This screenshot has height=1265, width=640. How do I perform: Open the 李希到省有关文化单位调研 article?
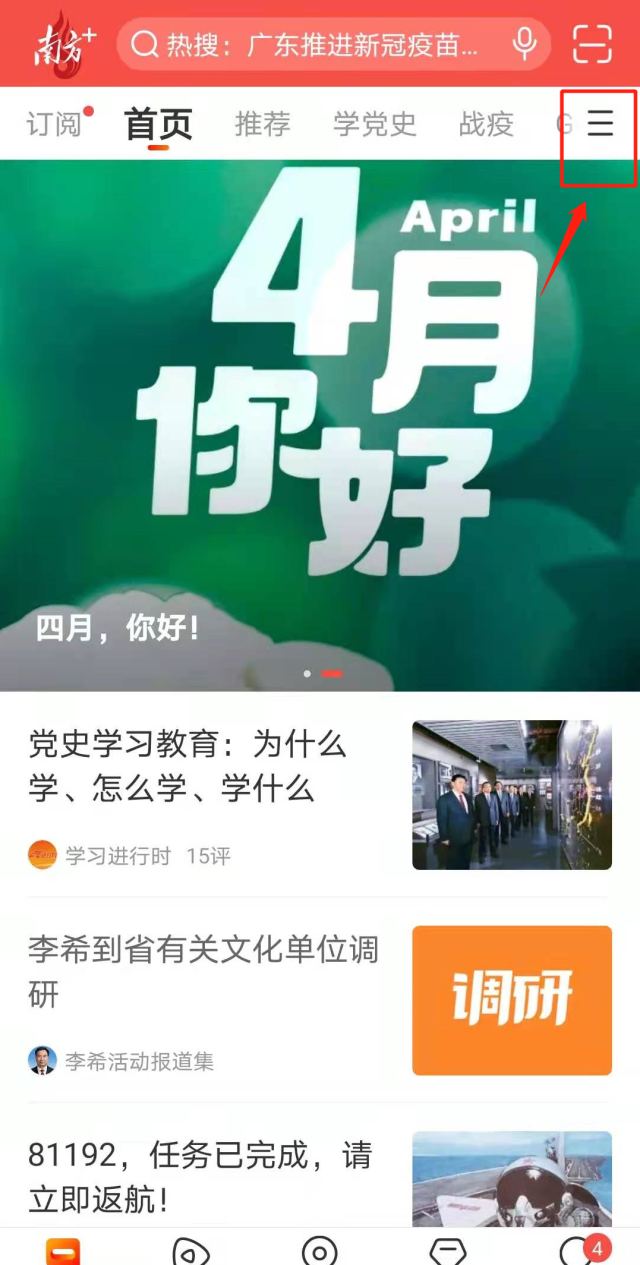(x=203, y=970)
